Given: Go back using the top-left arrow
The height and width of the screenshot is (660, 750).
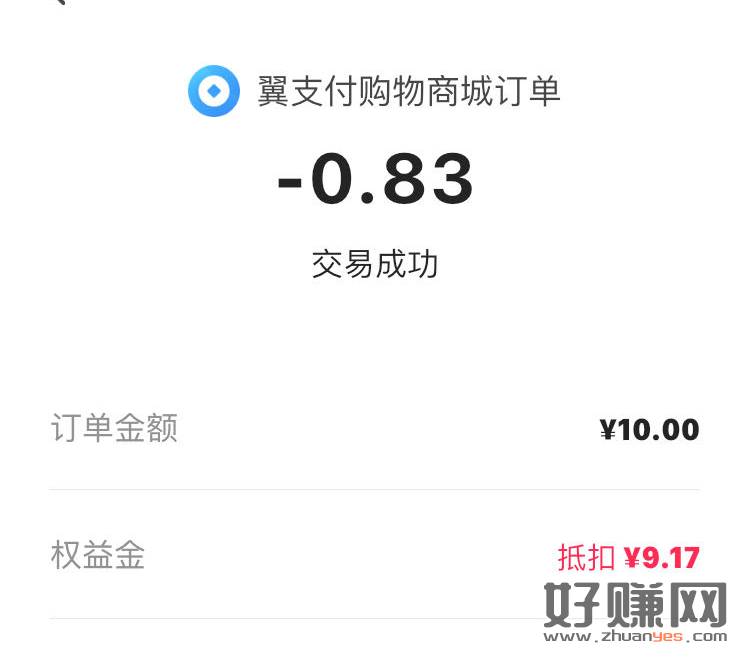Looking at the screenshot, I should click(x=58, y=3).
